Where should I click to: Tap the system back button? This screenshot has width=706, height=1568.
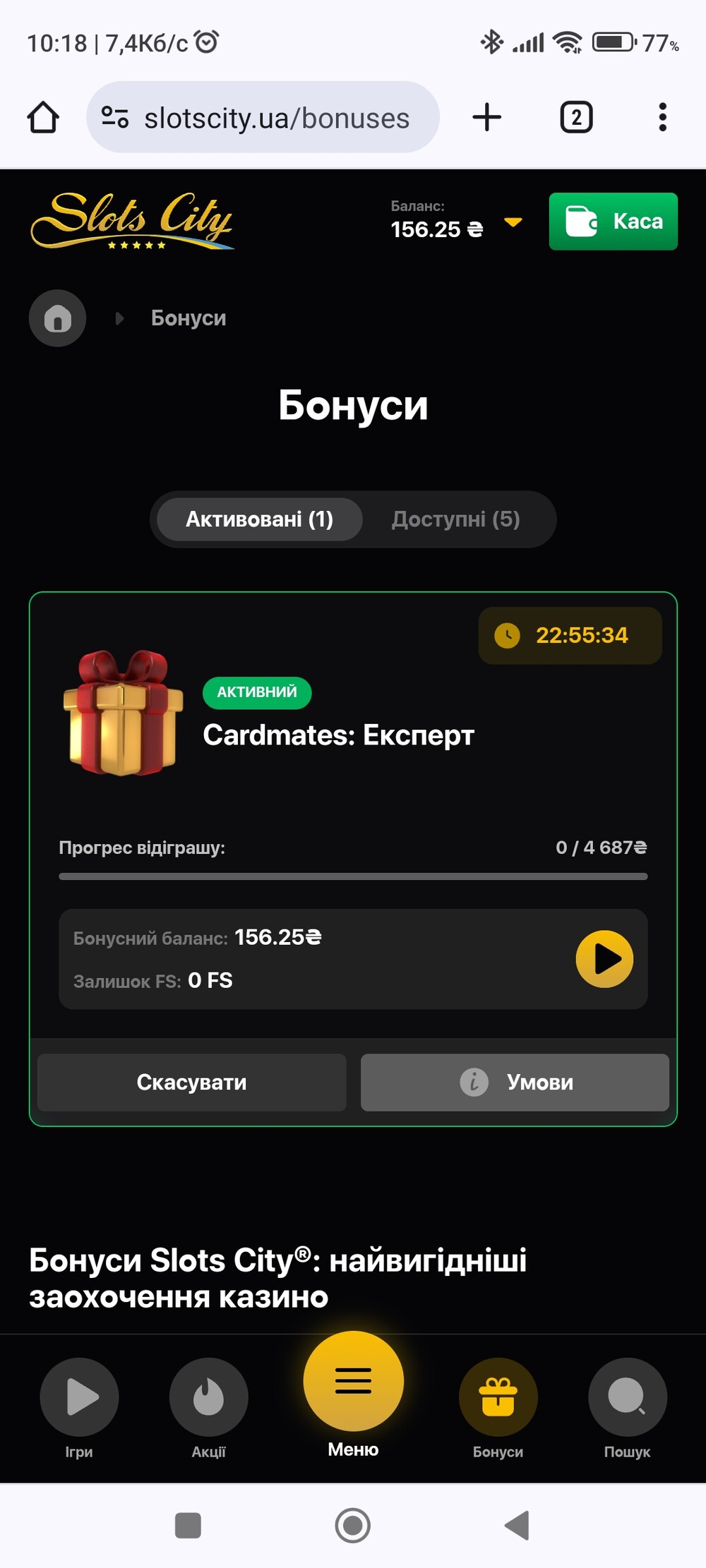(517, 1526)
